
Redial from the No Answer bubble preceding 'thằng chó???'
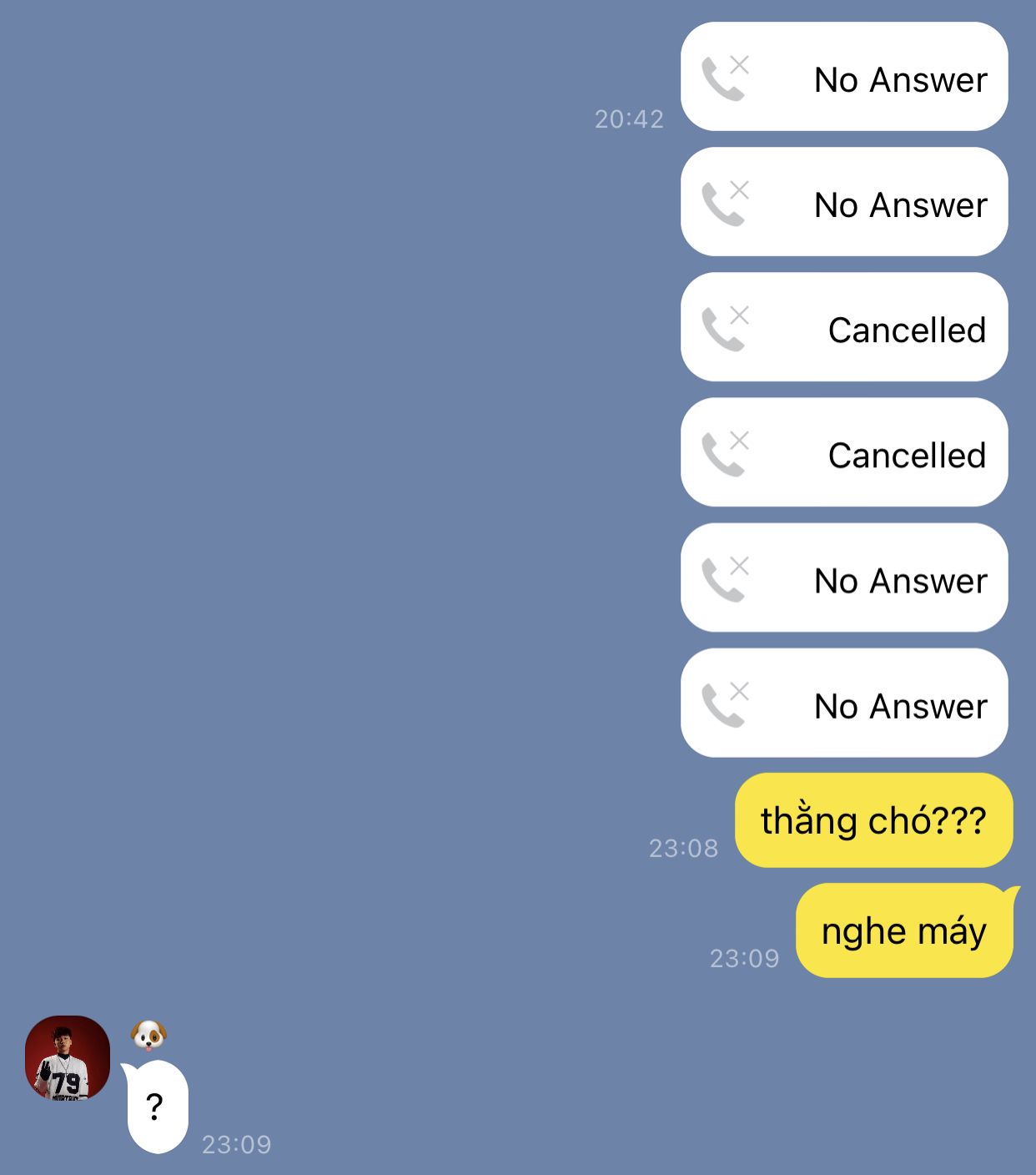[844, 703]
